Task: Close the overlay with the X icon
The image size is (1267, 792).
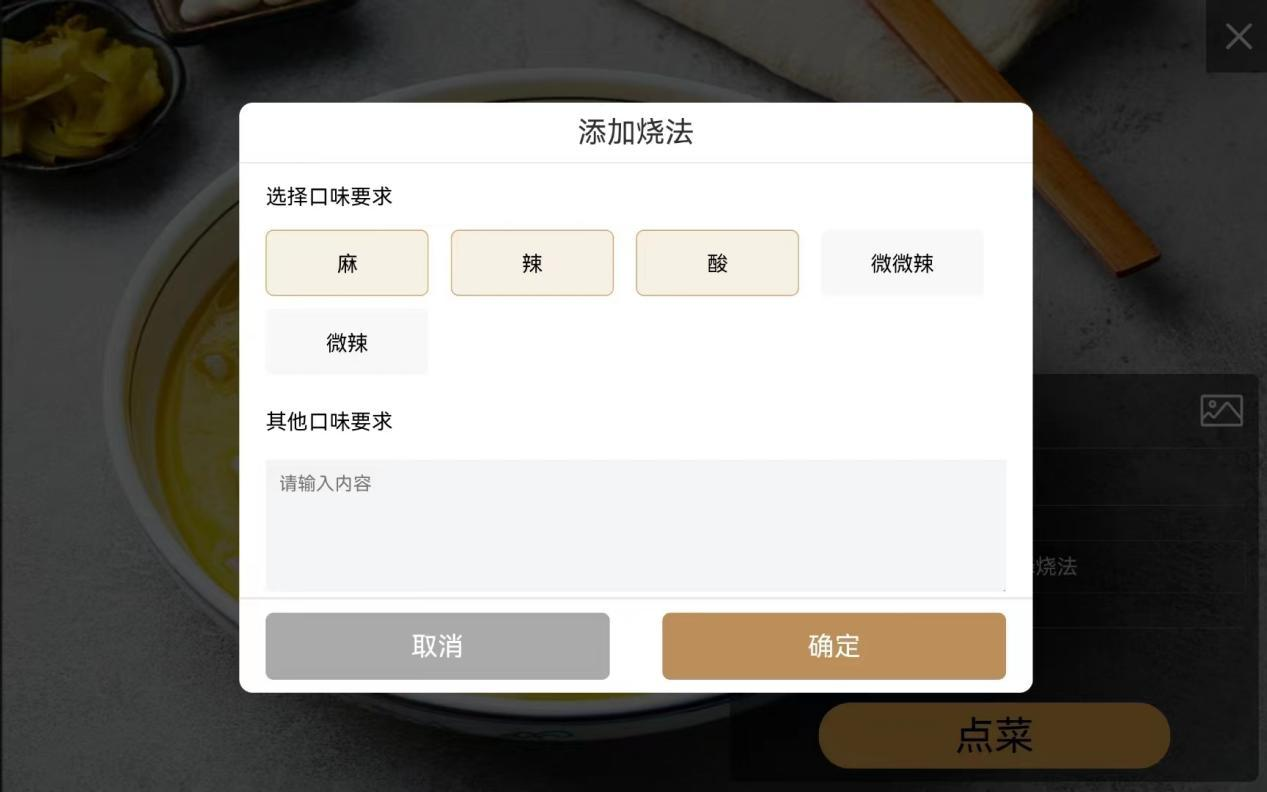Action: tap(1238, 37)
